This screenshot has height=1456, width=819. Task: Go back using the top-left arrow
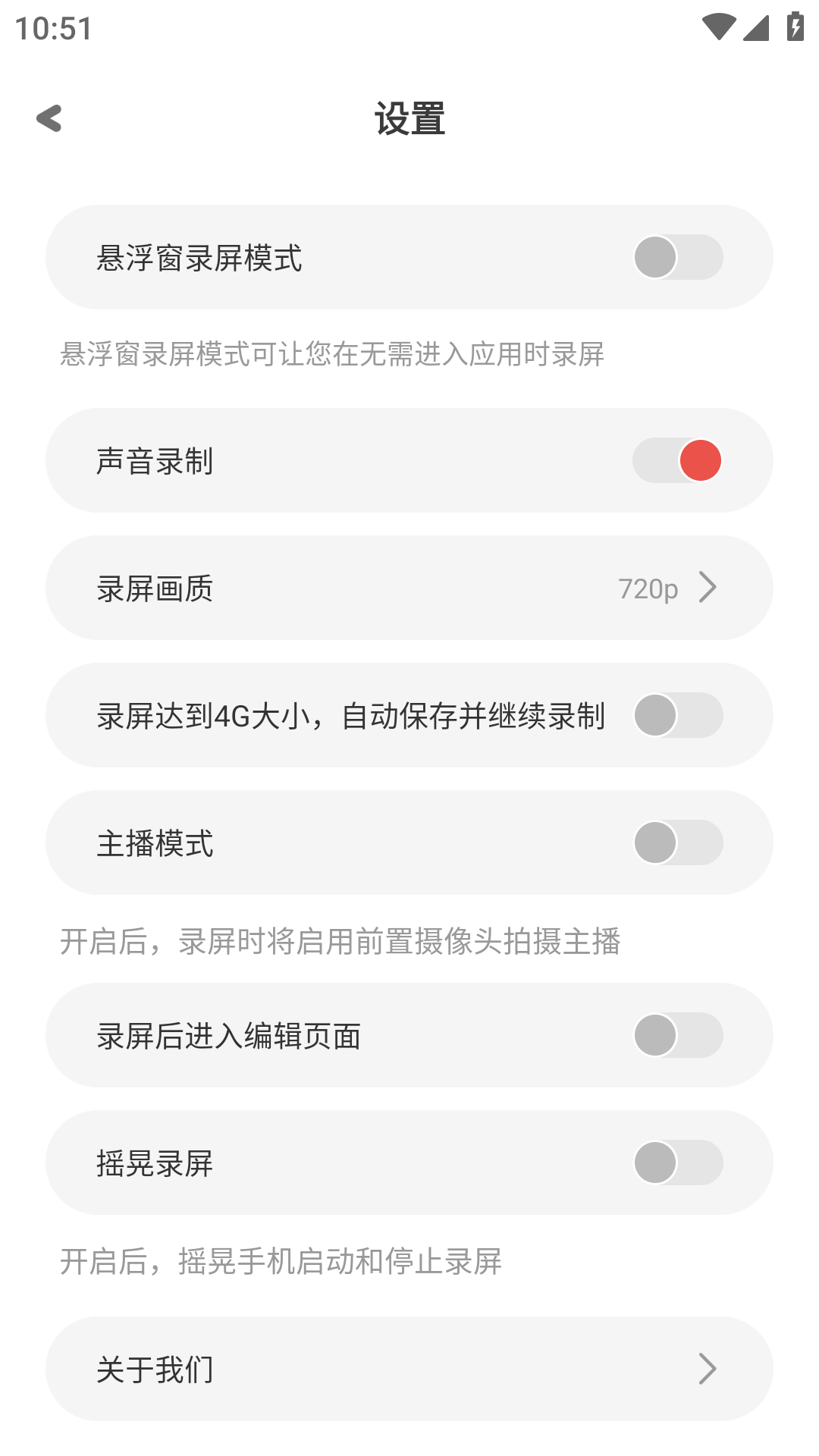(x=49, y=118)
